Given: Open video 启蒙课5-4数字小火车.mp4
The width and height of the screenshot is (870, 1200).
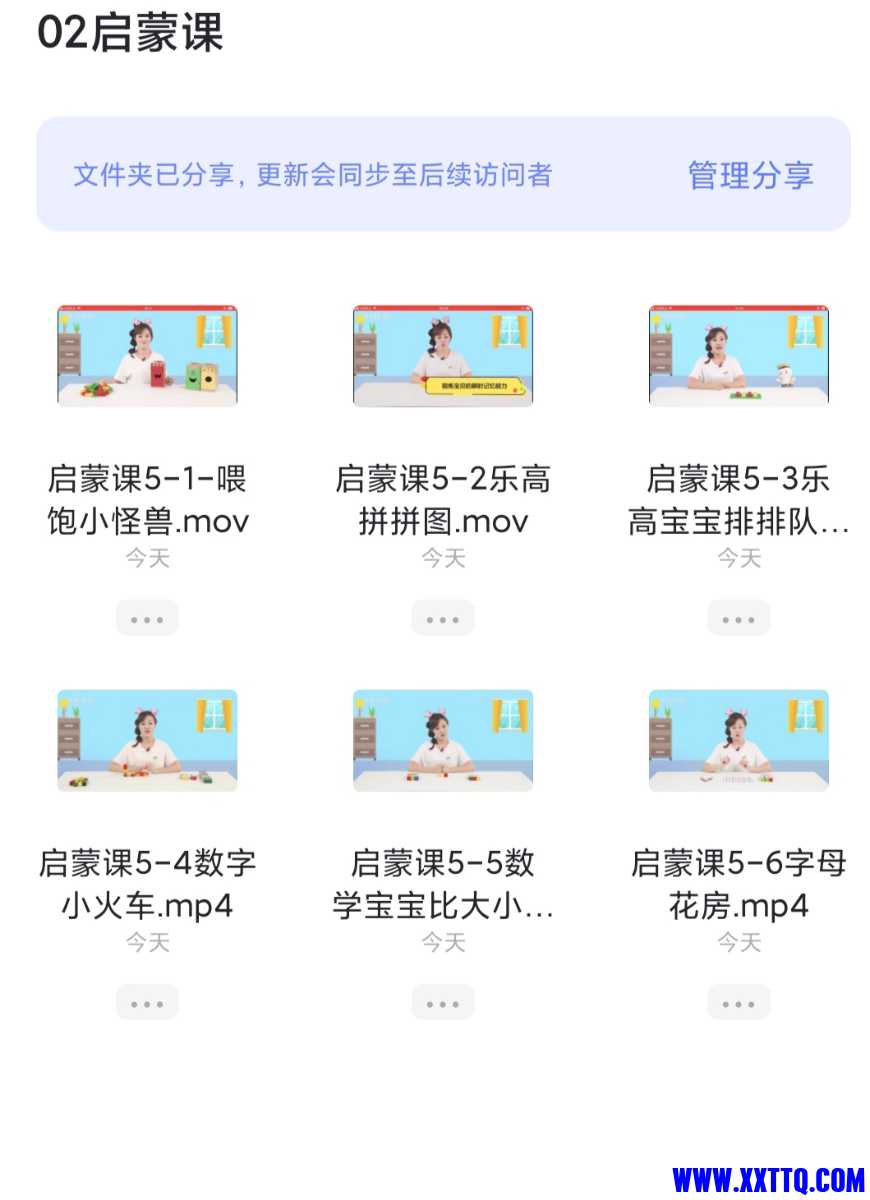Looking at the screenshot, I should click(147, 740).
